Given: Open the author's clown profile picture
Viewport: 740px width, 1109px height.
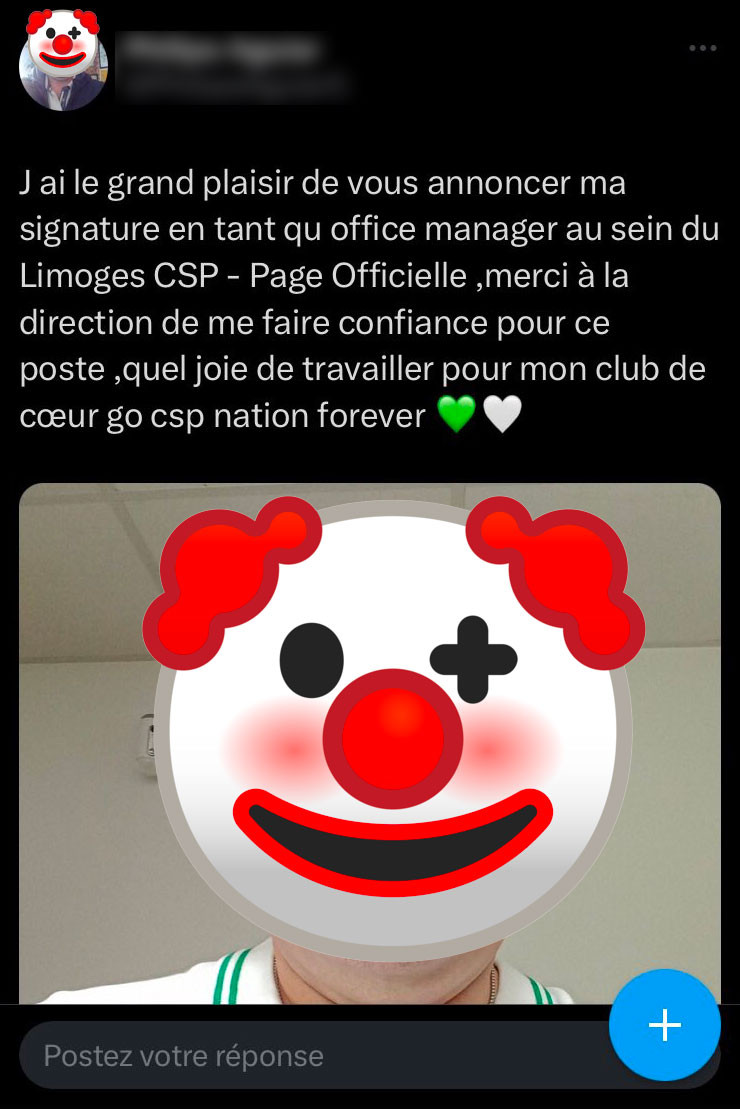Looking at the screenshot, I should (63, 62).
